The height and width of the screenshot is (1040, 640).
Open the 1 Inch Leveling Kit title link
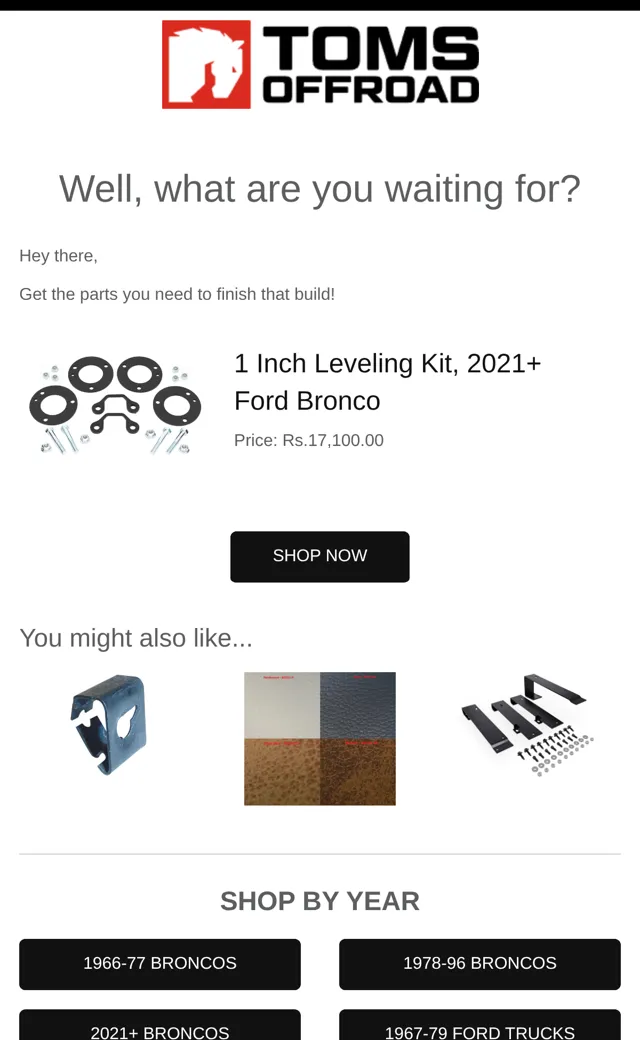click(387, 382)
